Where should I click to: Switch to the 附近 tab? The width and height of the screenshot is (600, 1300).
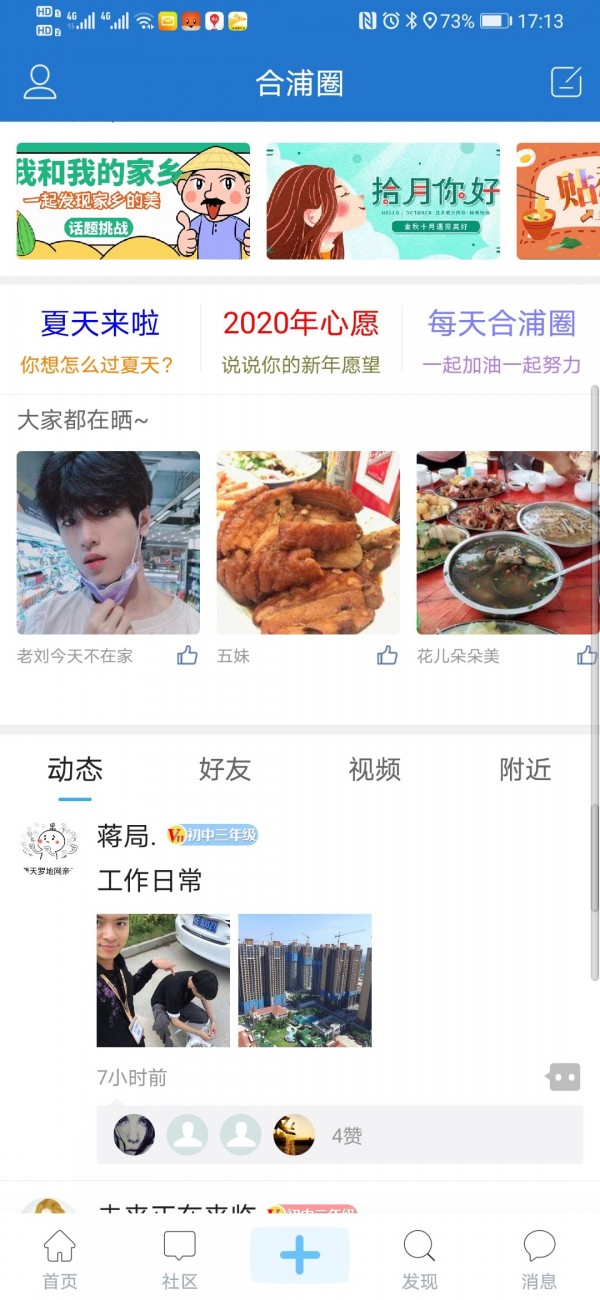(525, 769)
